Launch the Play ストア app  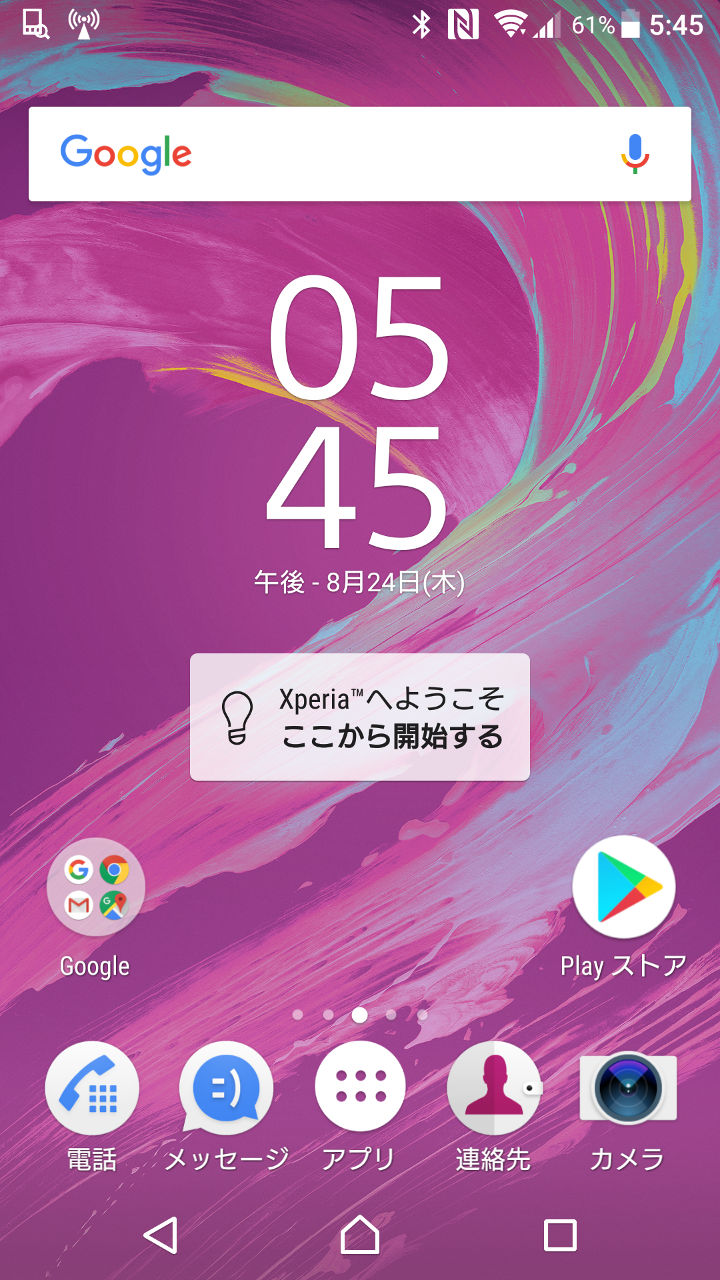pyautogui.click(x=623, y=887)
